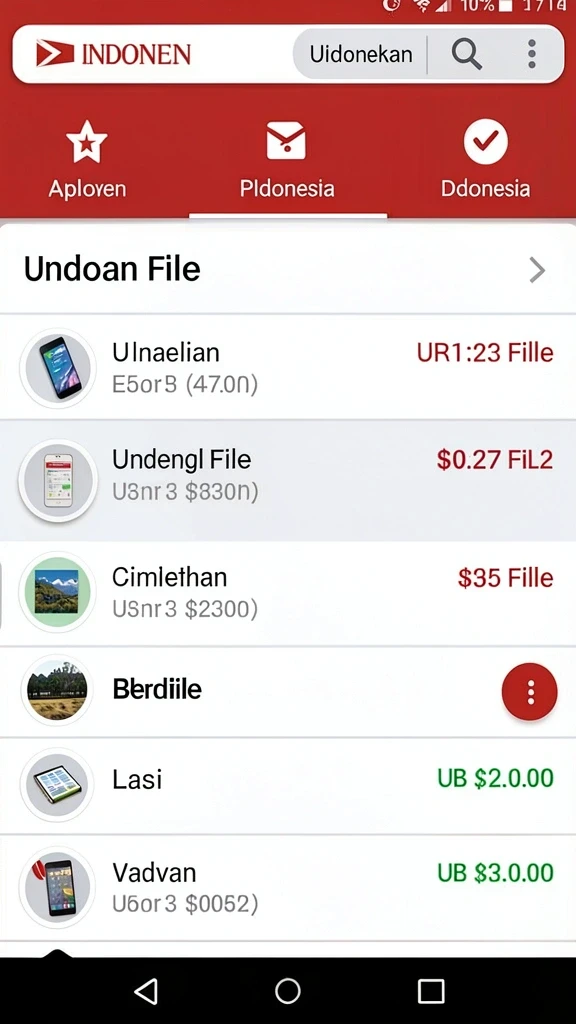Open the overflow menu in the top bar
Image resolution: width=576 pixels, height=1024 pixels.
(532, 54)
